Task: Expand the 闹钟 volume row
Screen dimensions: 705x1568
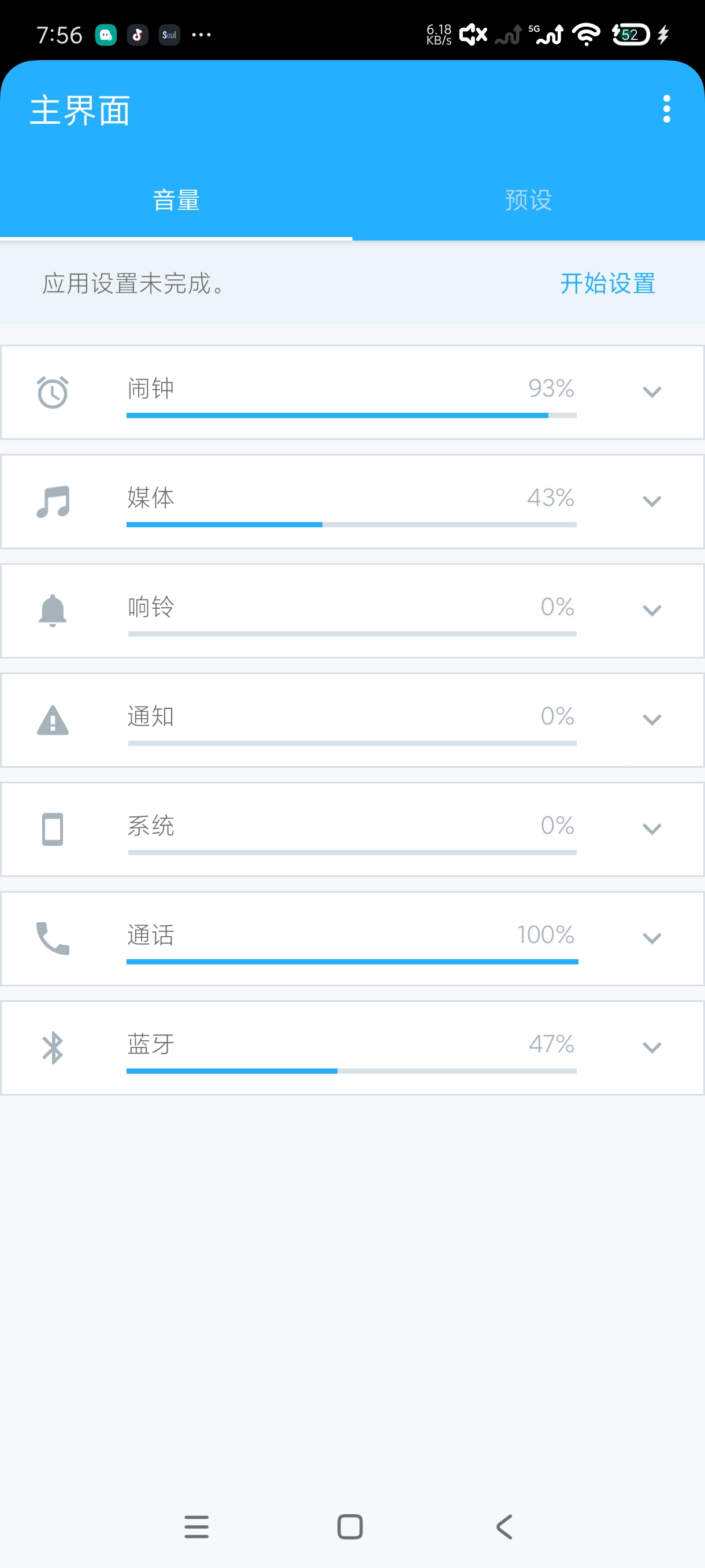Action: [651, 392]
